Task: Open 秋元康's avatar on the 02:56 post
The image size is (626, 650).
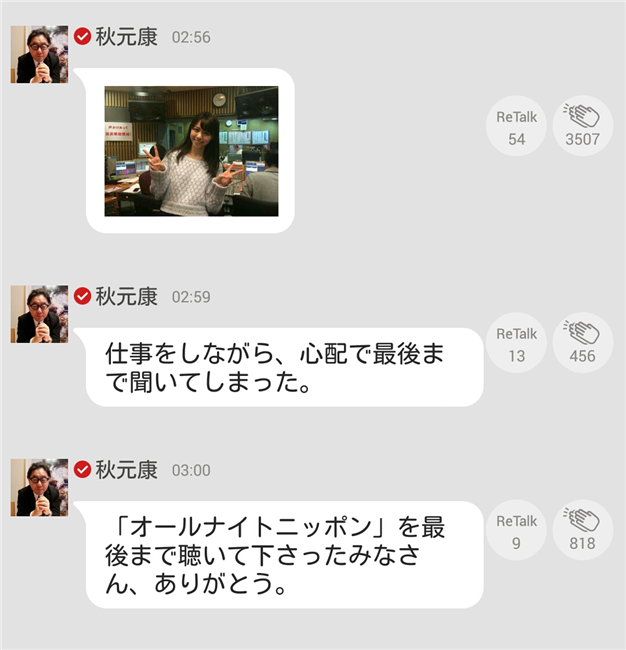Action: click(x=40, y=54)
